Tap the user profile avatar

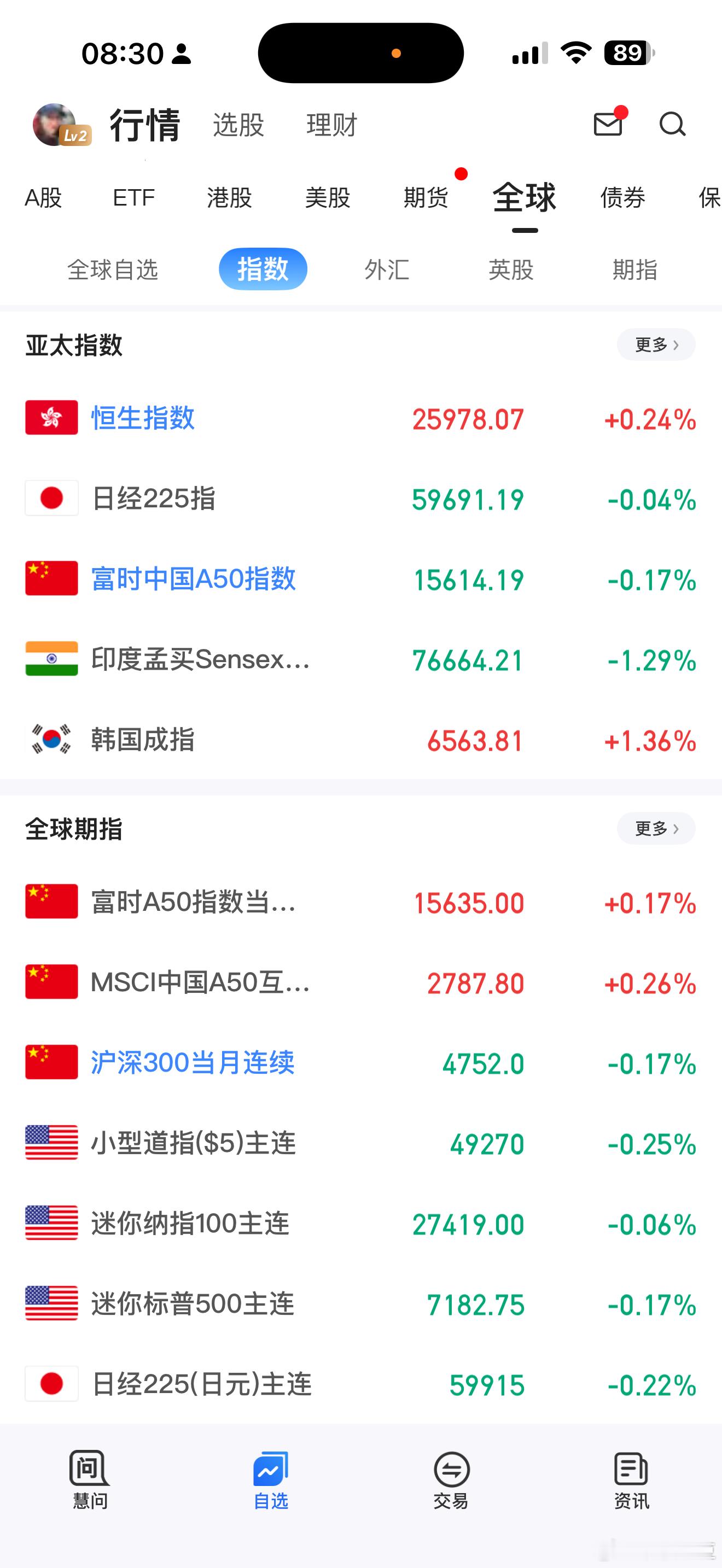[x=55, y=125]
